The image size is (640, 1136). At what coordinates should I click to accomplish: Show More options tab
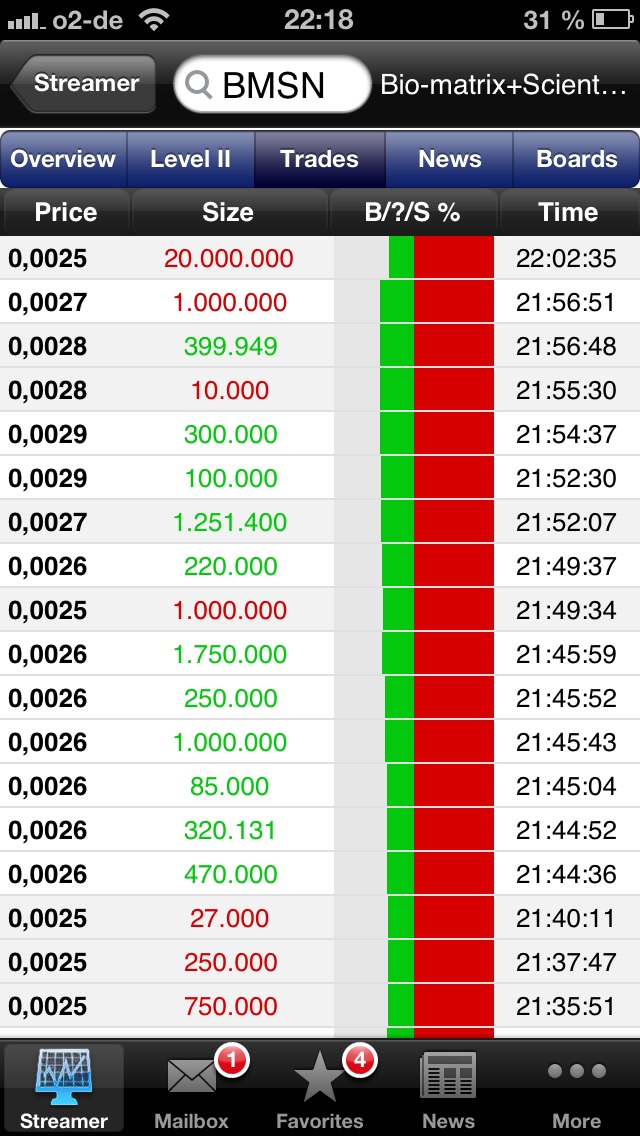[576, 1089]
